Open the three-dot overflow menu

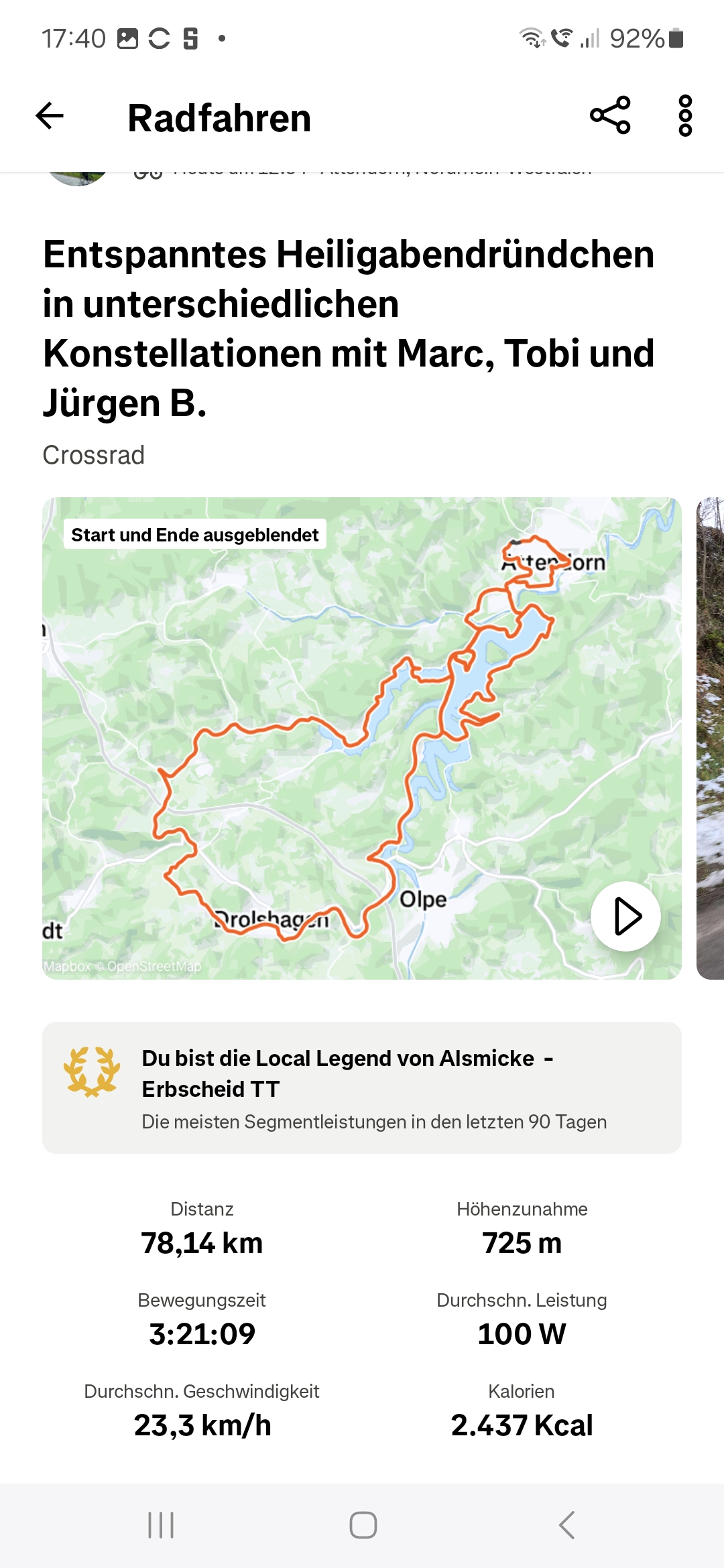[685, 115]
